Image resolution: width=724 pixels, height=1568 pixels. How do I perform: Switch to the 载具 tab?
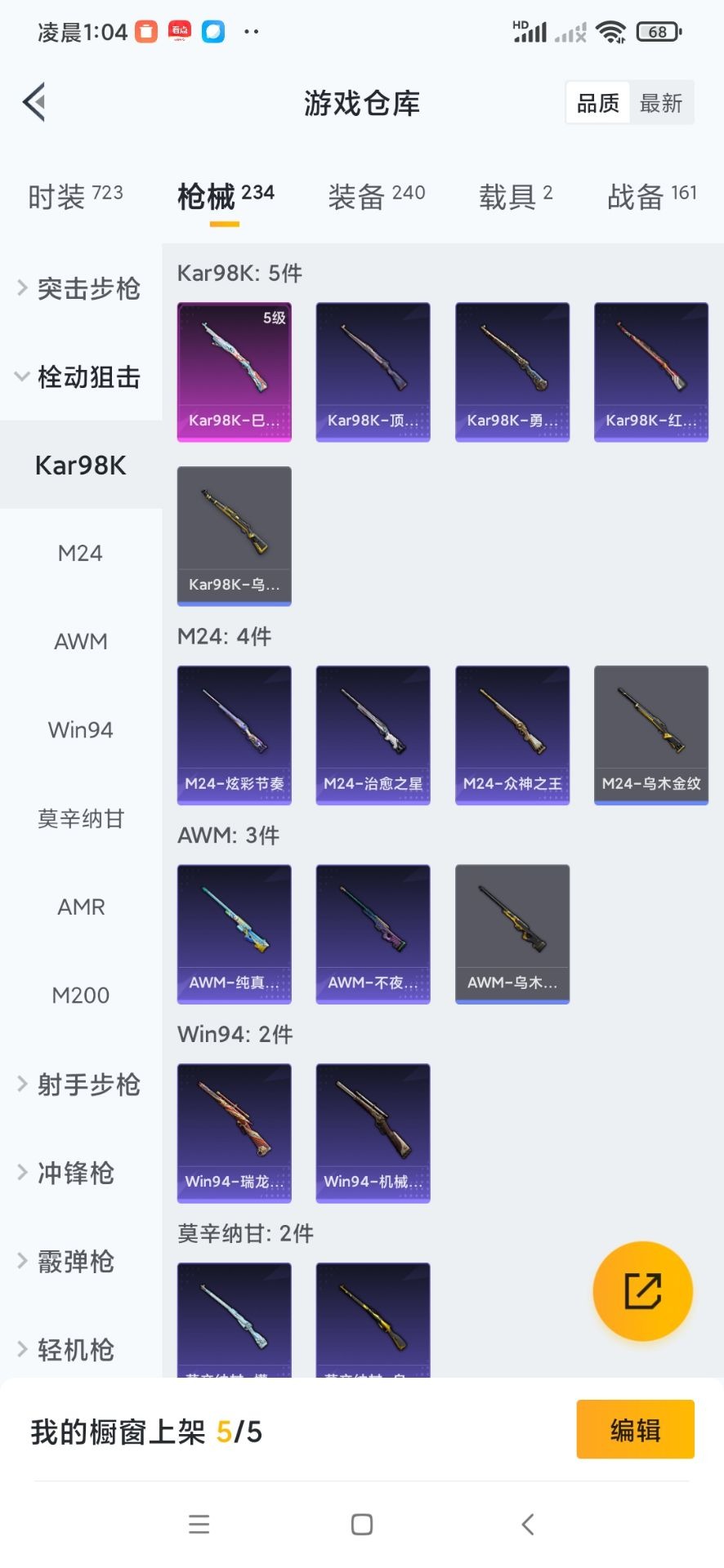pyautogui.click(x=516, y=196)
